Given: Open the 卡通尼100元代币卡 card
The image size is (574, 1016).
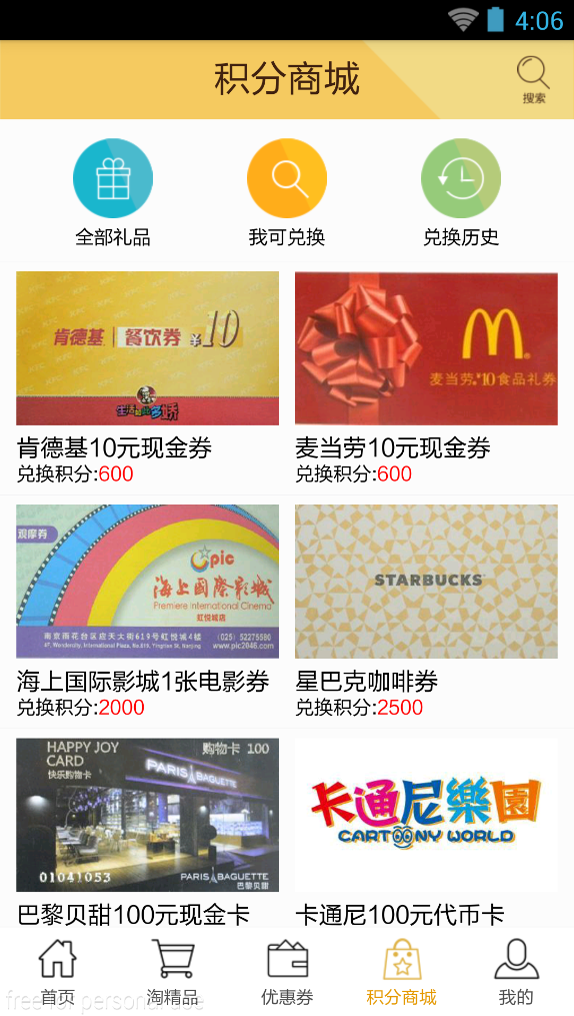Looking at the screenshot, I should coord(426,833).
